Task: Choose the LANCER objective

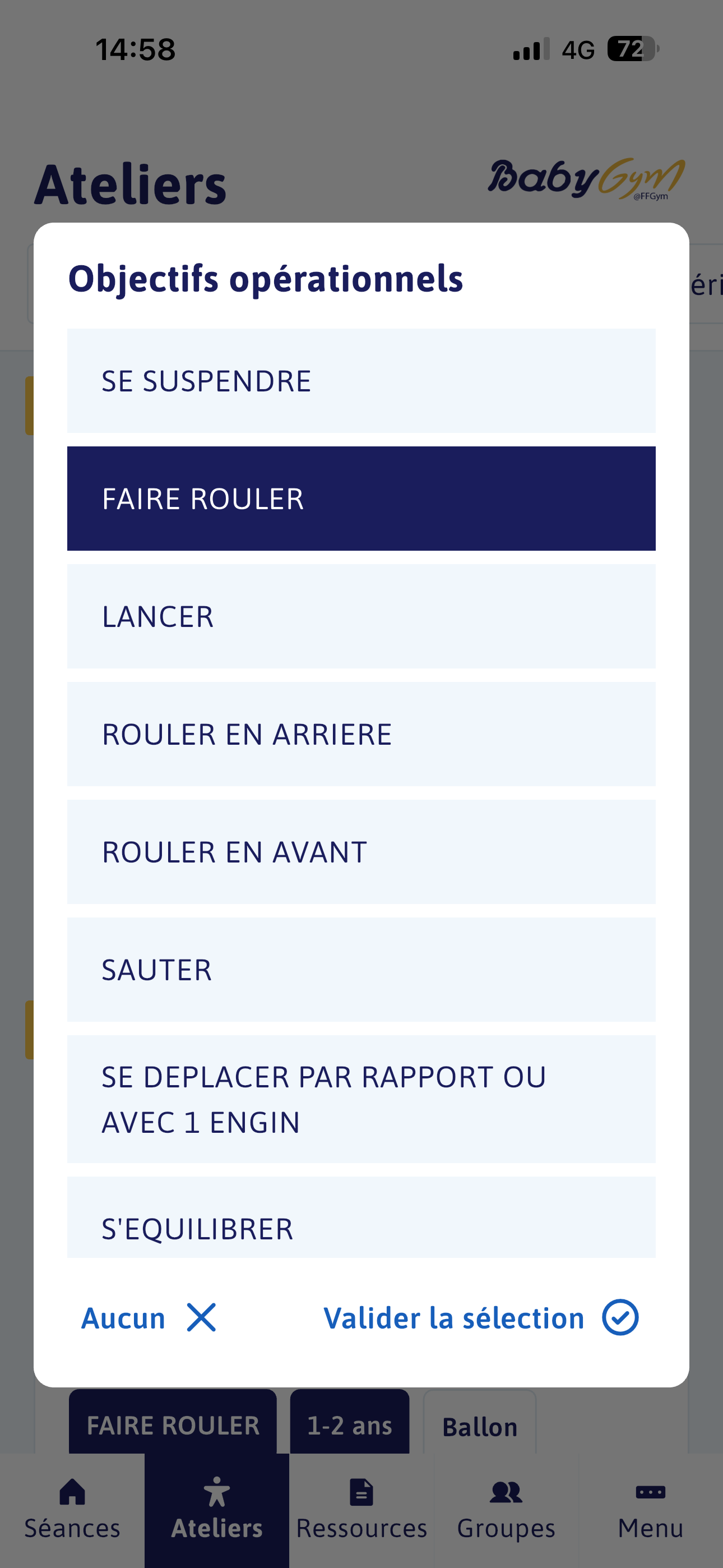Action: 361,616
